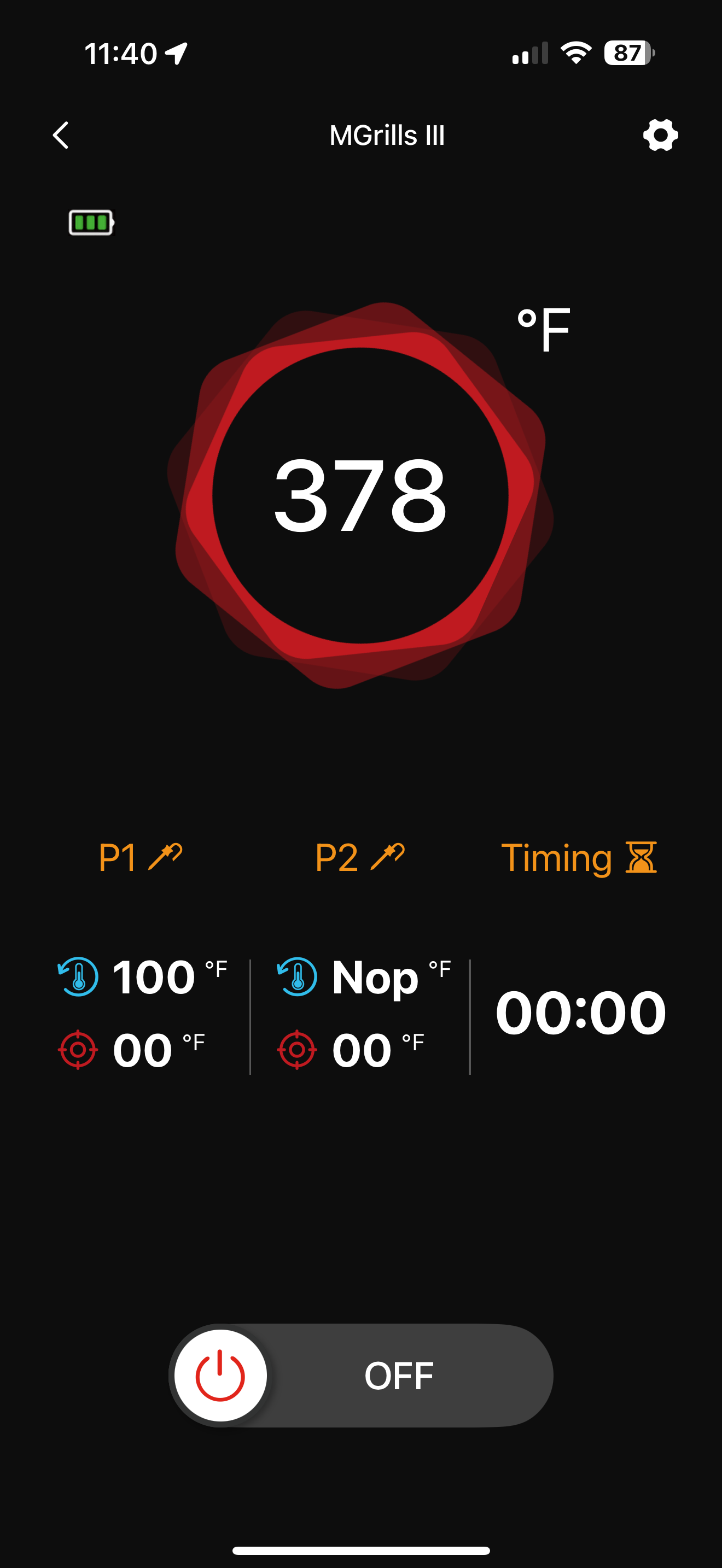This screenshot has width=722, height=1568.
Task: Tap the 378 grill temperature dial
Action: (x=360, y=495)
